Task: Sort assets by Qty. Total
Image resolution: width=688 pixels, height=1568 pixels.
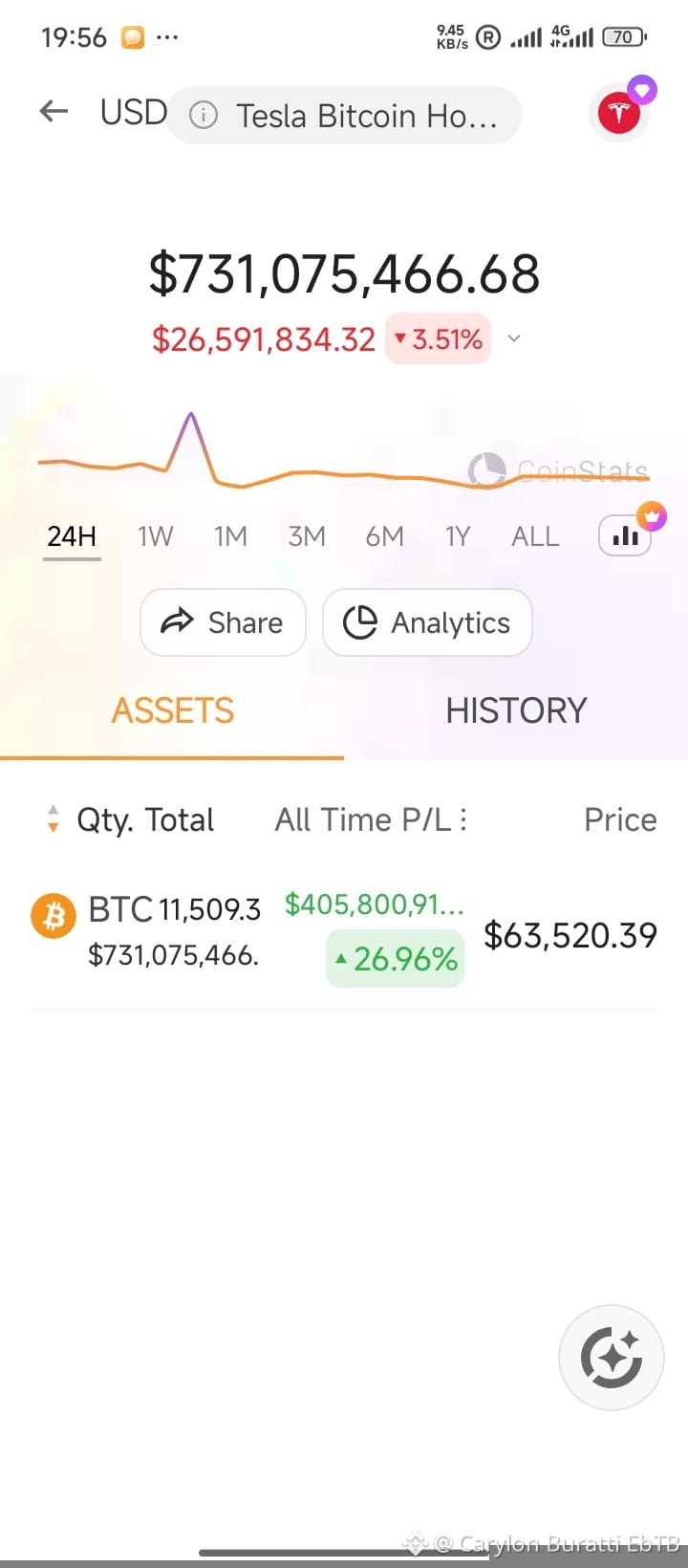Action: [131, 819]
